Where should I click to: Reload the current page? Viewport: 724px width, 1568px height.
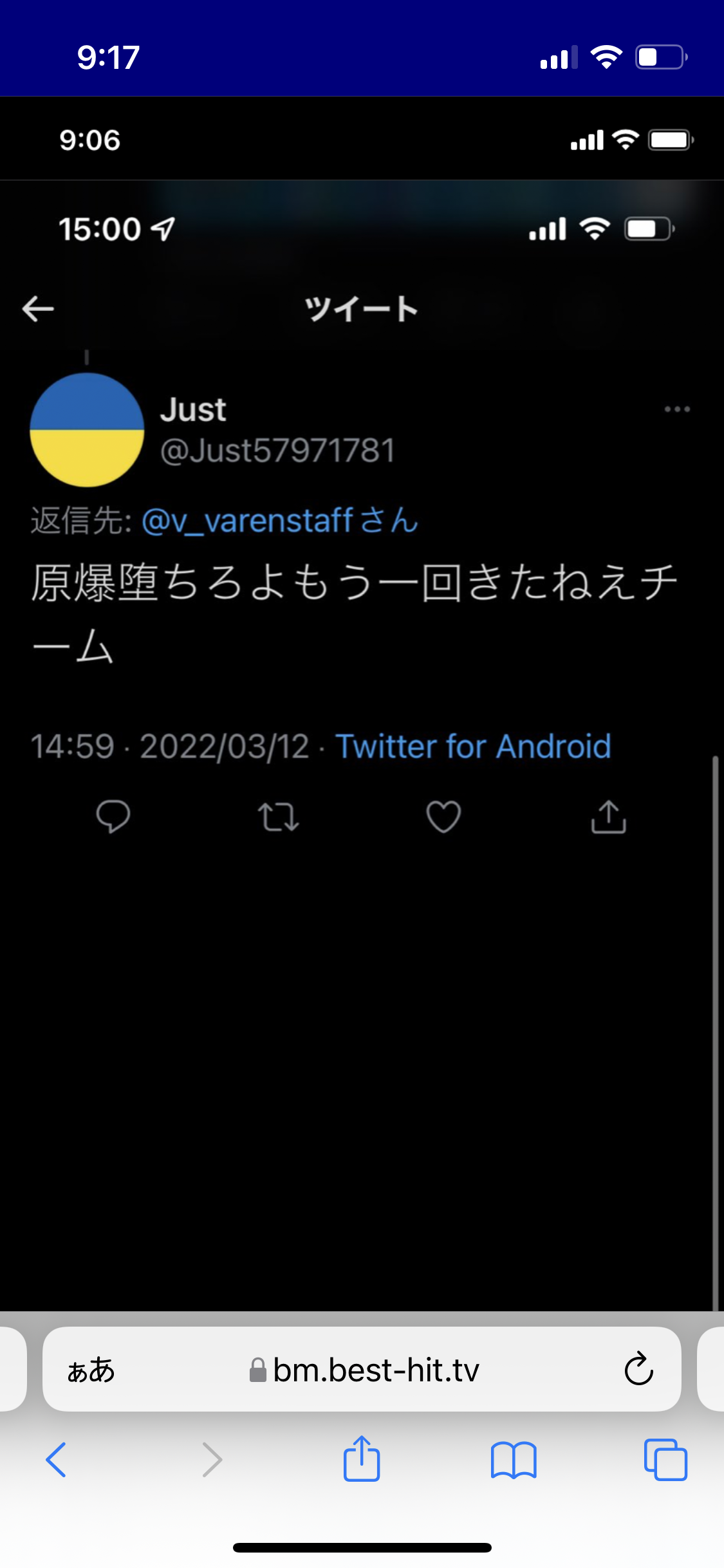(638, 1369)
